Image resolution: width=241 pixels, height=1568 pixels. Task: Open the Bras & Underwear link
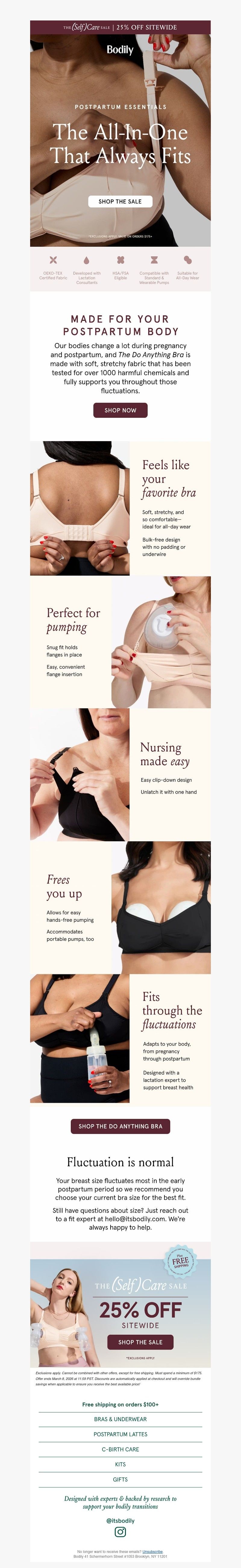[x=120, y=1419]
